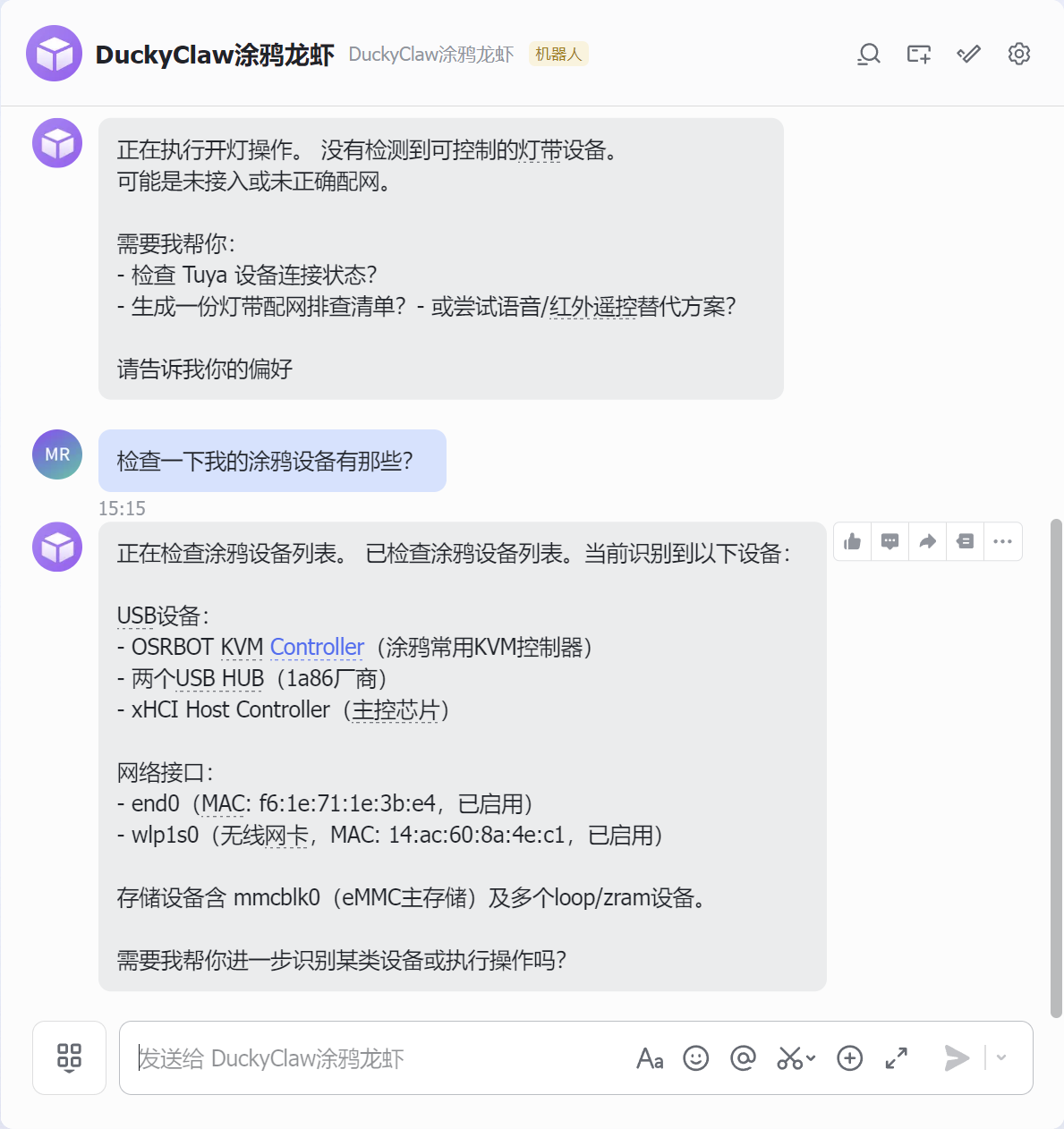Viewport: 1064px width, 1129px height.
Task: Tap the label icon on the device list message
Action: pyautogui.click(x=966, y=541)
